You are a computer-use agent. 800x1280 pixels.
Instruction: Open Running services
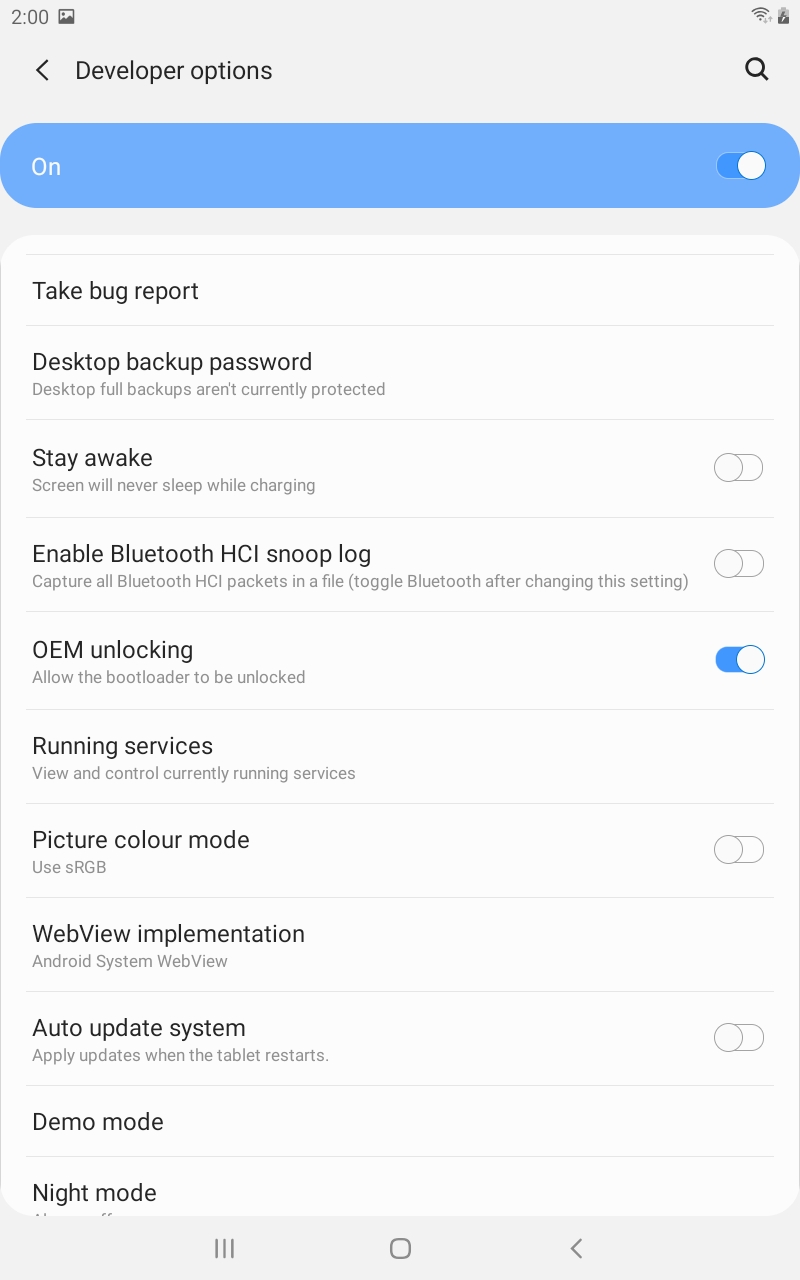point(400,757)
